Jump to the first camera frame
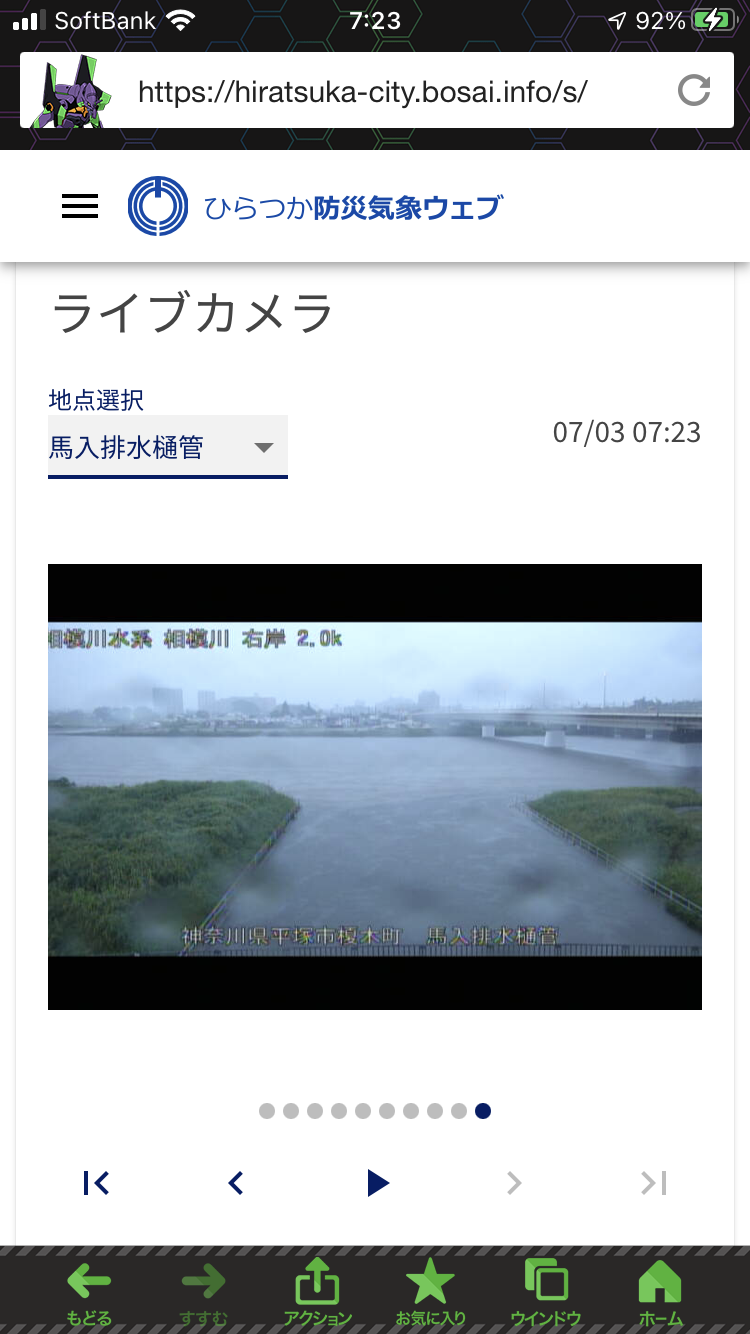 click(x=96, y=1183)
